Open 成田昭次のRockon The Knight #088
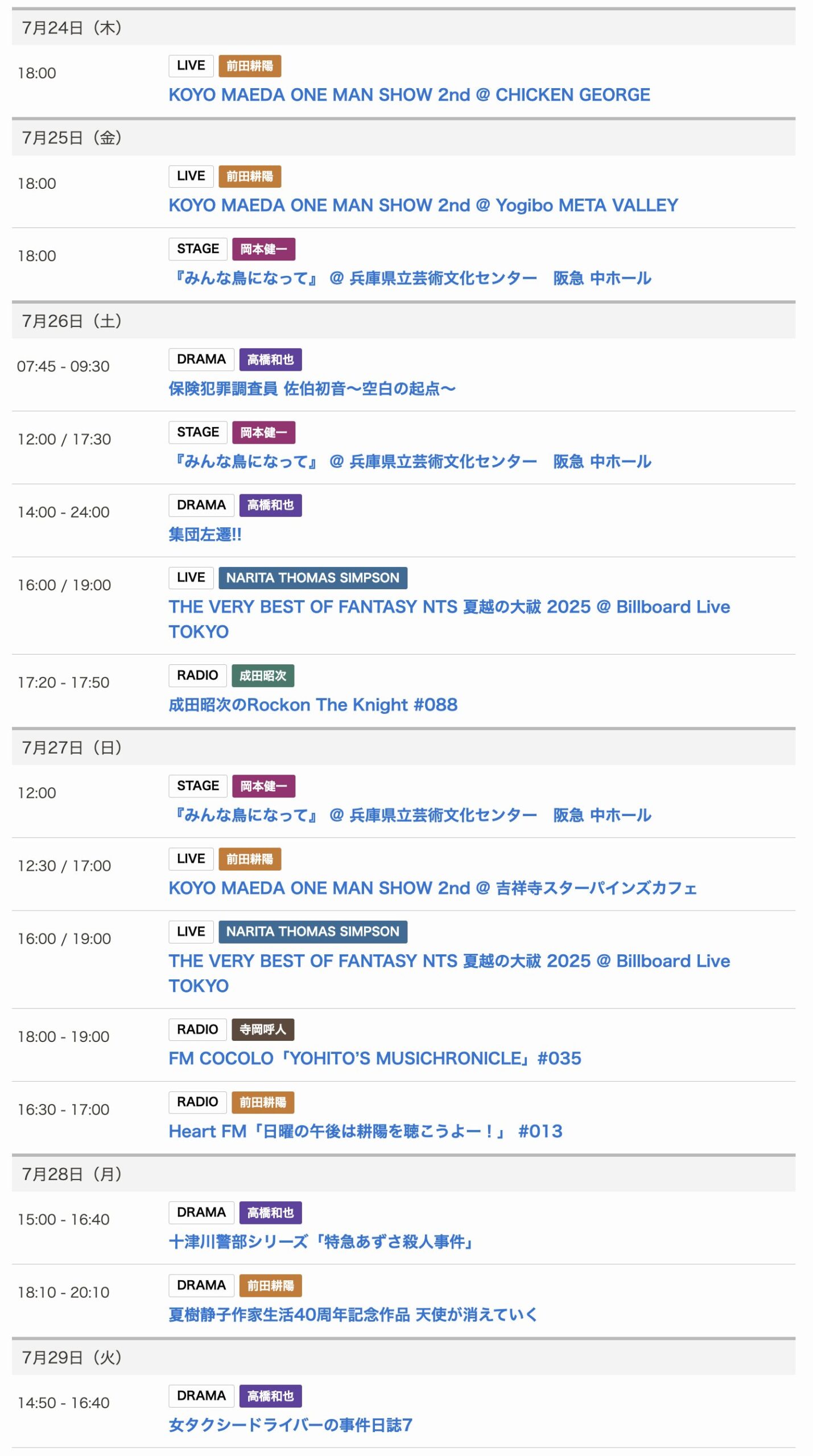Image resolution: width=813 pixels, height=1456 pixels. [312, 705]
